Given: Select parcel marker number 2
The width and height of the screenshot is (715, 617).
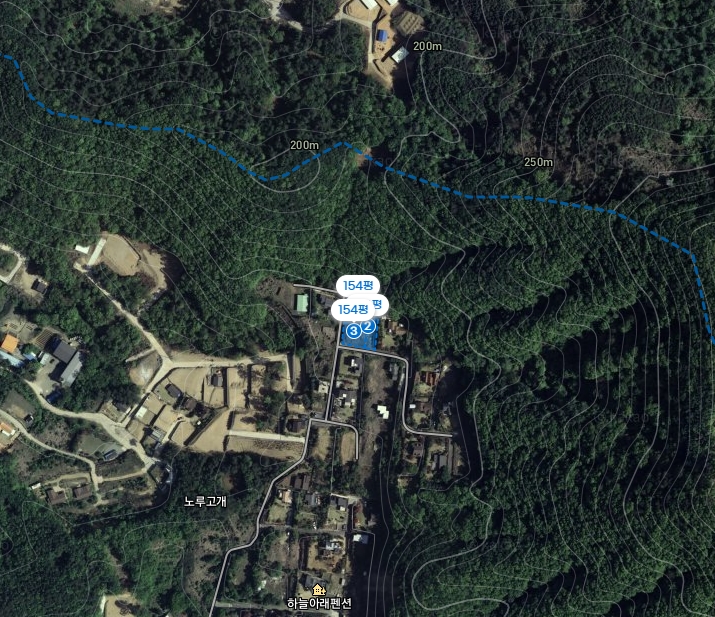Looking at the screenshot, I should coord(368,325).
